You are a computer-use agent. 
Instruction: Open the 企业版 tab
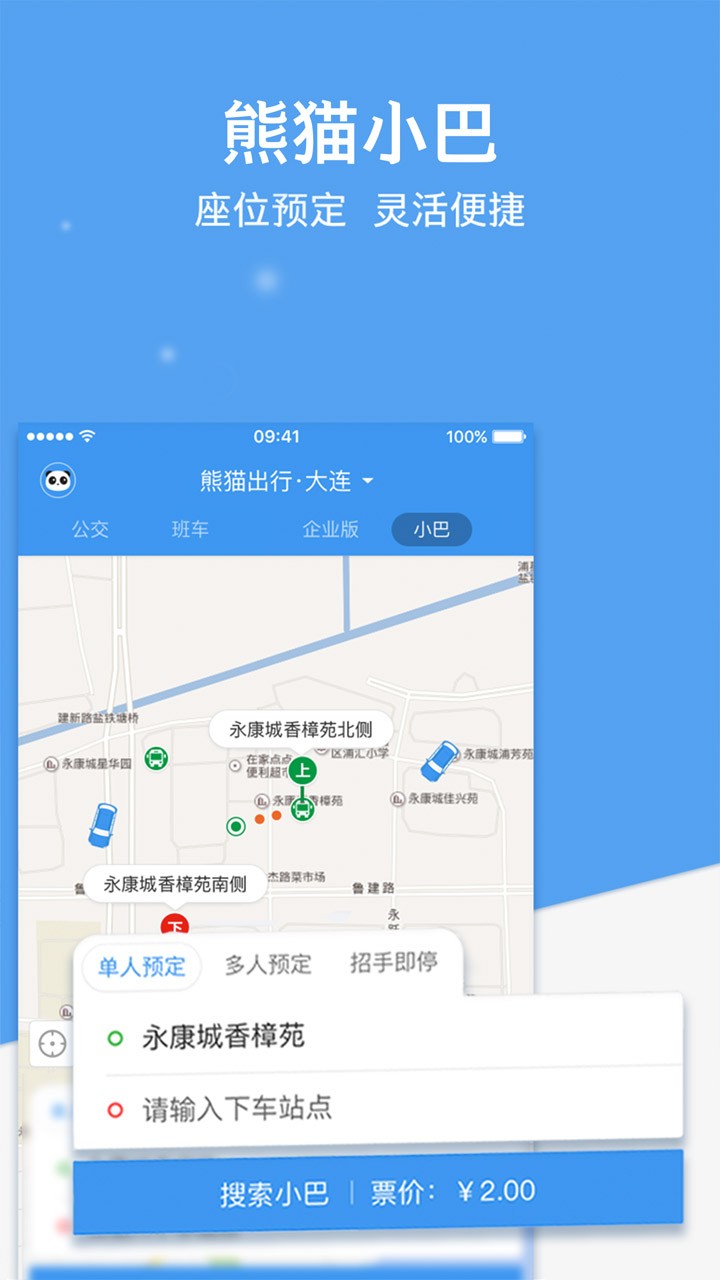click(x=331, y=530)
